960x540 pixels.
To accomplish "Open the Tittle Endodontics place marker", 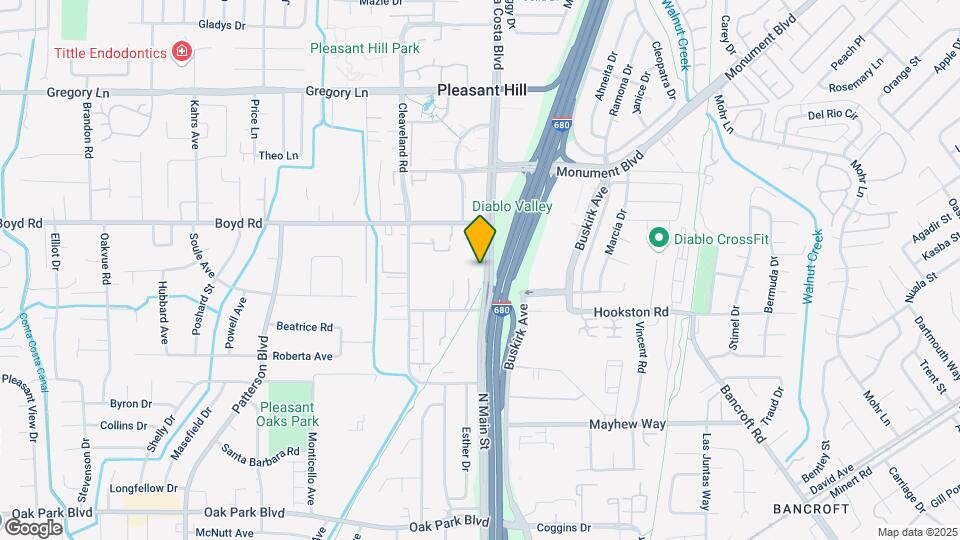I will [181, 50].
